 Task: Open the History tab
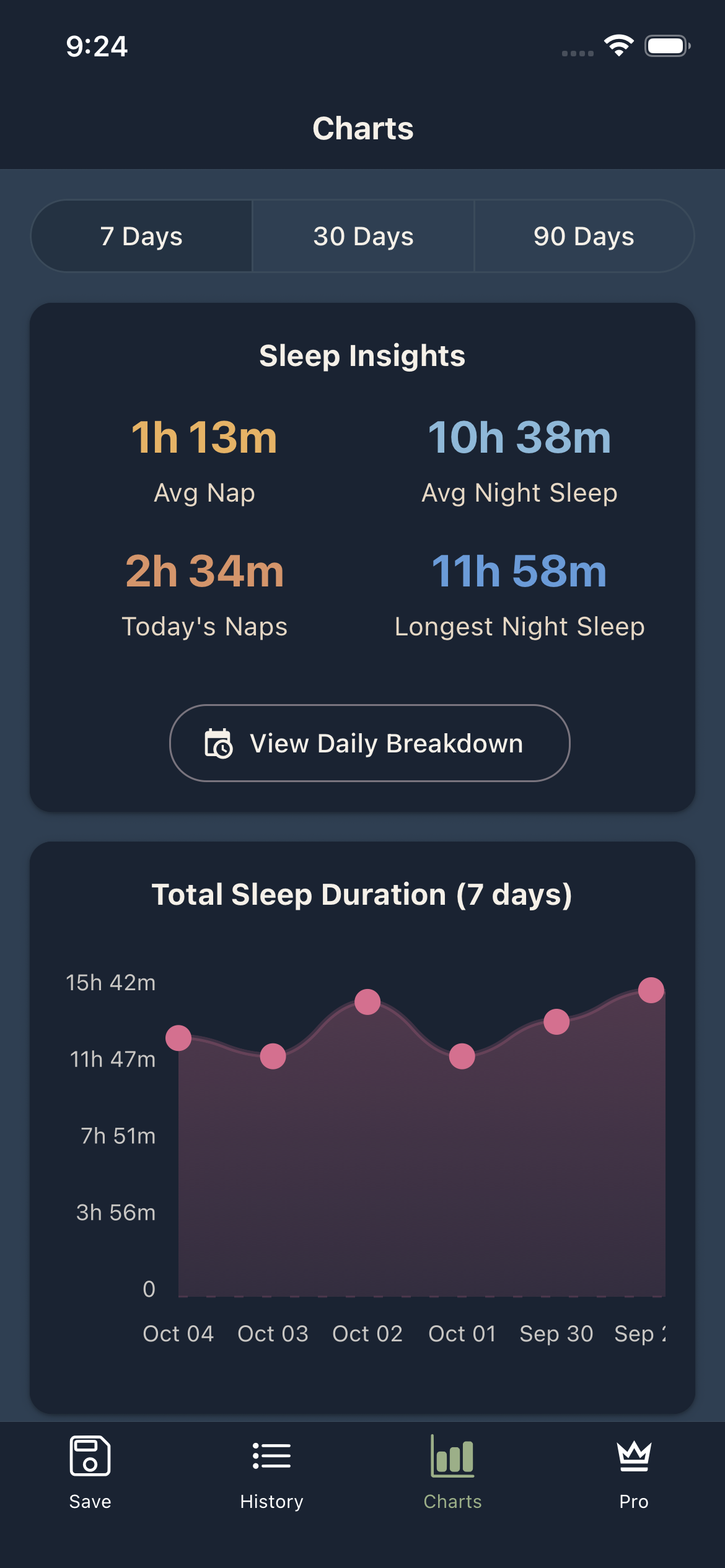tap(271, 1472)
